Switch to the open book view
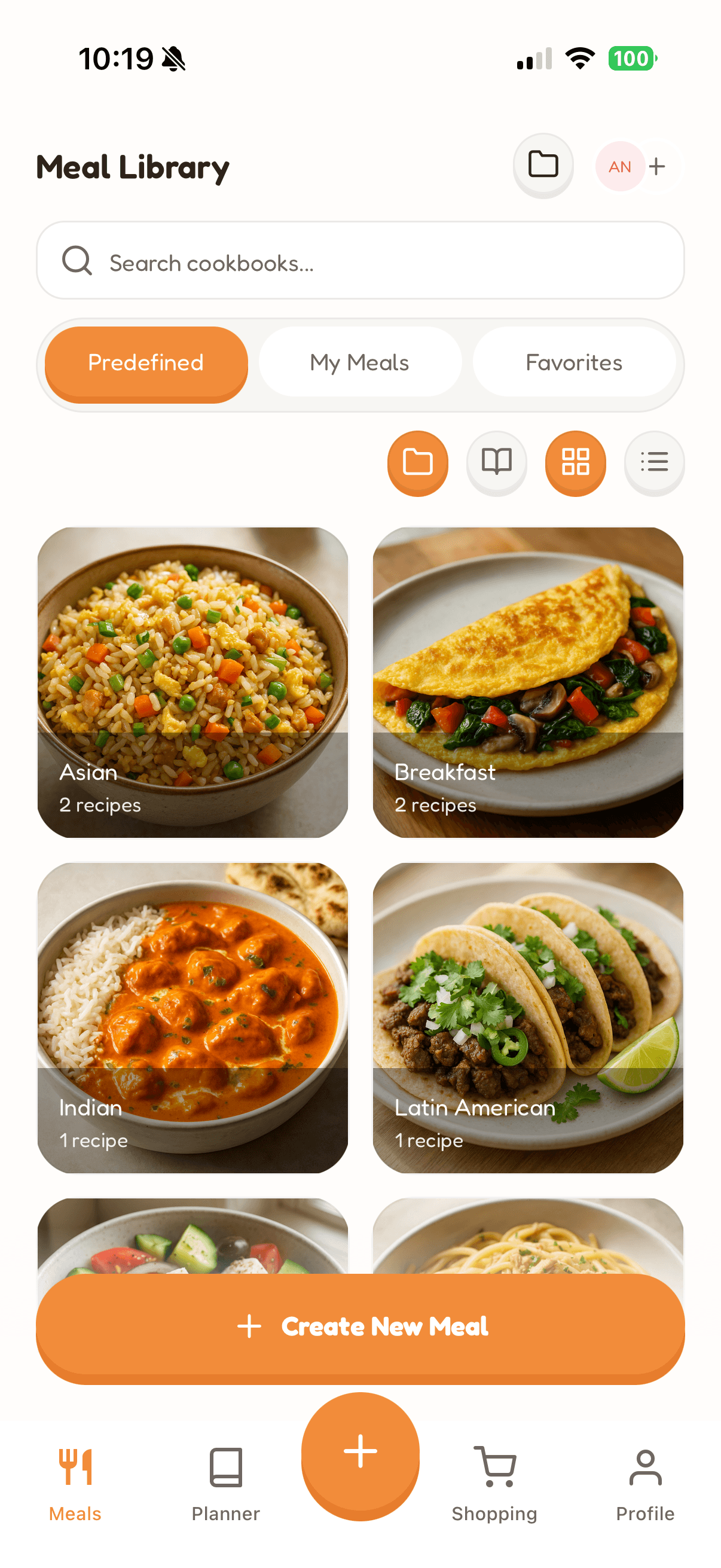Viewport: 721px width, 1568px height. [496, 462]
